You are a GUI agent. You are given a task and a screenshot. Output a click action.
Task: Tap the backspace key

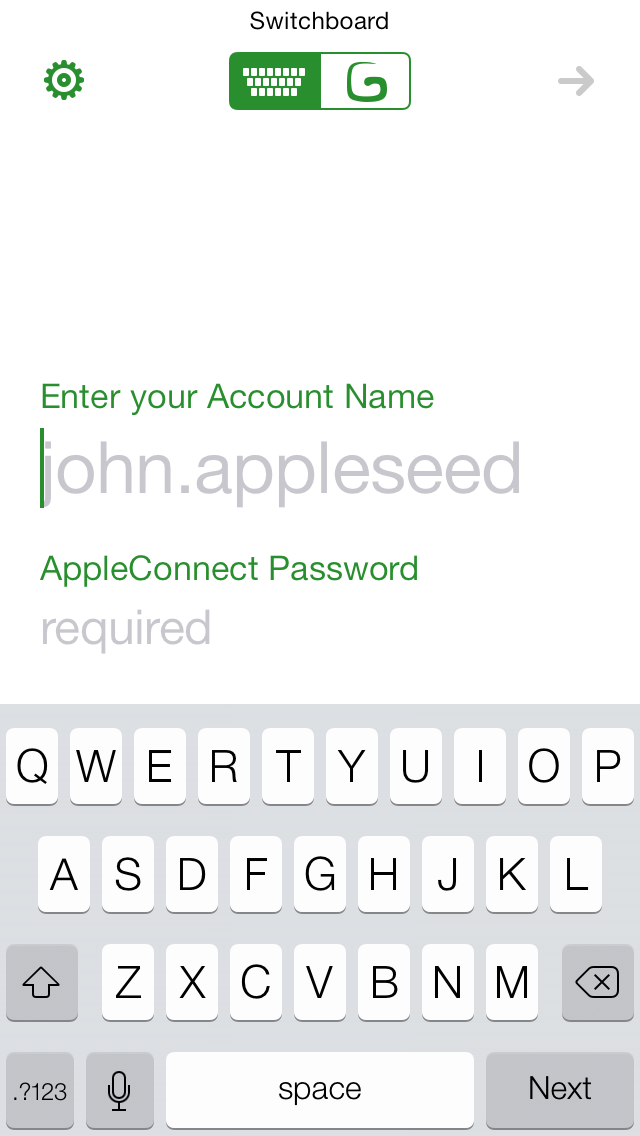[x=597, y=982]
